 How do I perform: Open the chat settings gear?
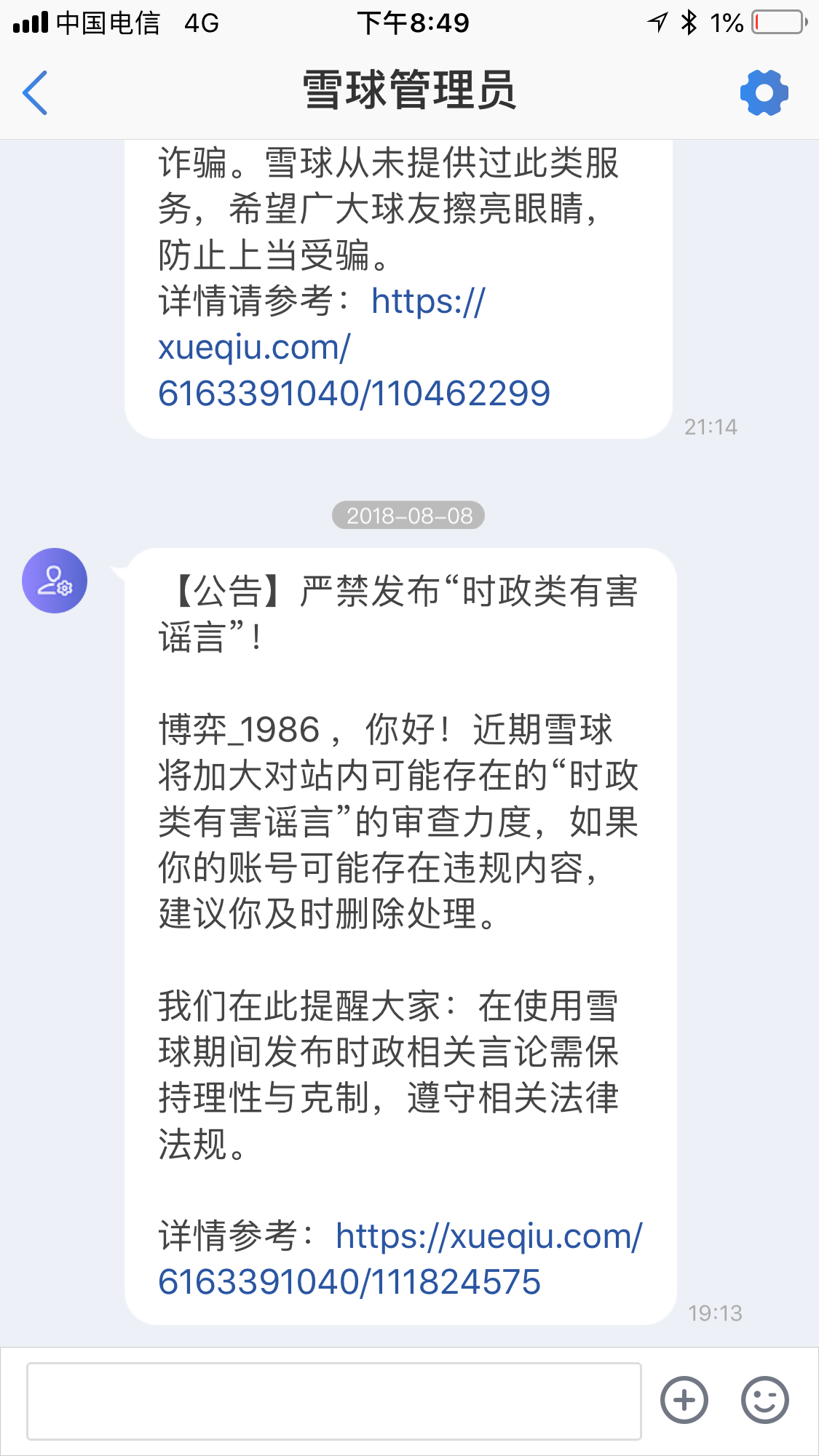(764, 93)
